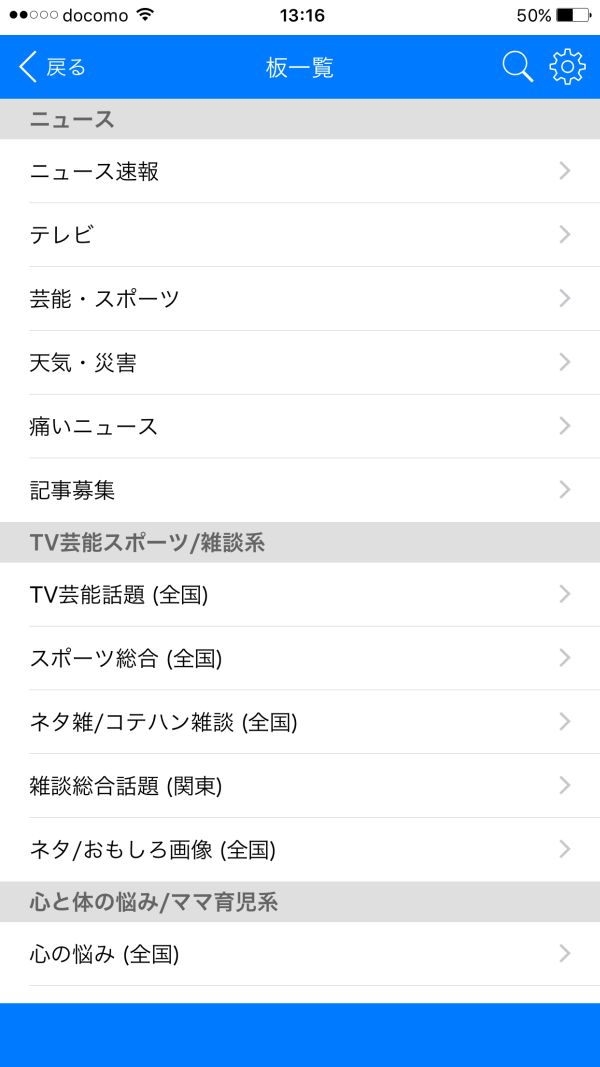View 雑談総合話題 (関東) board
Image resolution: width=600 pixels, height=1067 pixels.
pyautogui.click(x=300, y=786)
